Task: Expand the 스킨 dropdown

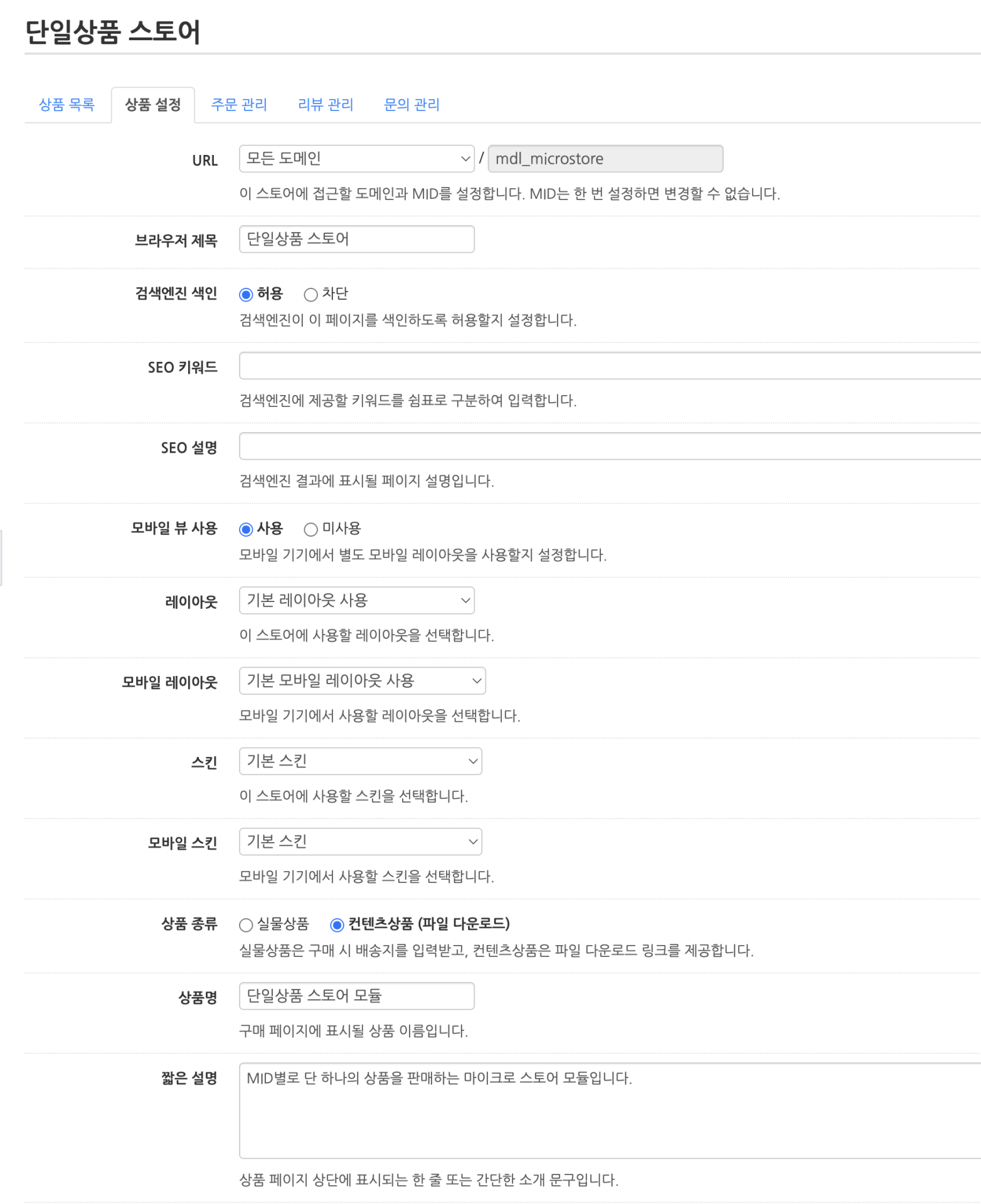Action: point(360,761)
